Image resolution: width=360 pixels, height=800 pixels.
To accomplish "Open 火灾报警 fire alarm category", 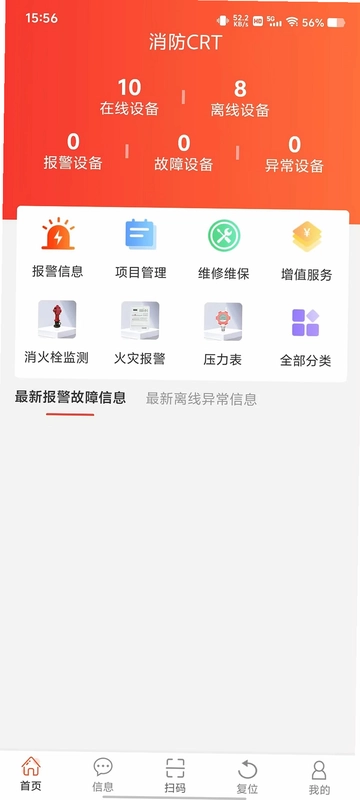I will [x=140, y=333].
